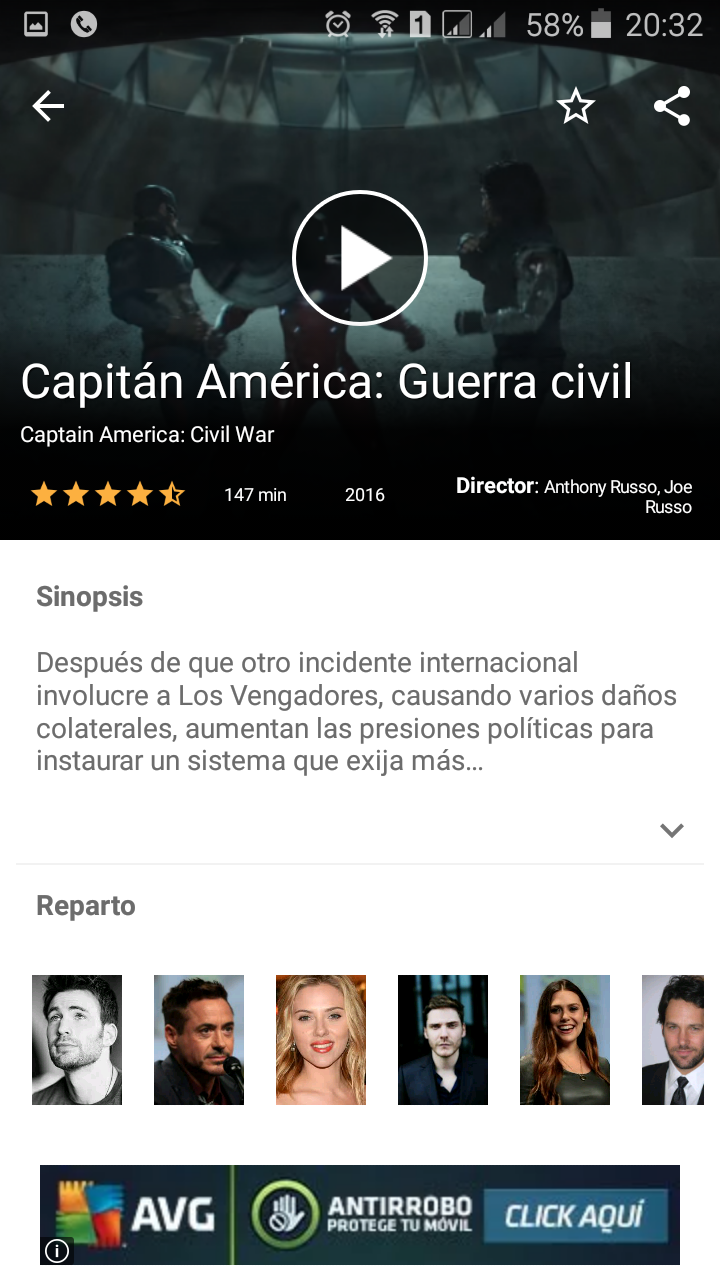This screenshot has width=720, height=1280.
Task: Tap the play button to watch the trailer
Action: (360, 257)
